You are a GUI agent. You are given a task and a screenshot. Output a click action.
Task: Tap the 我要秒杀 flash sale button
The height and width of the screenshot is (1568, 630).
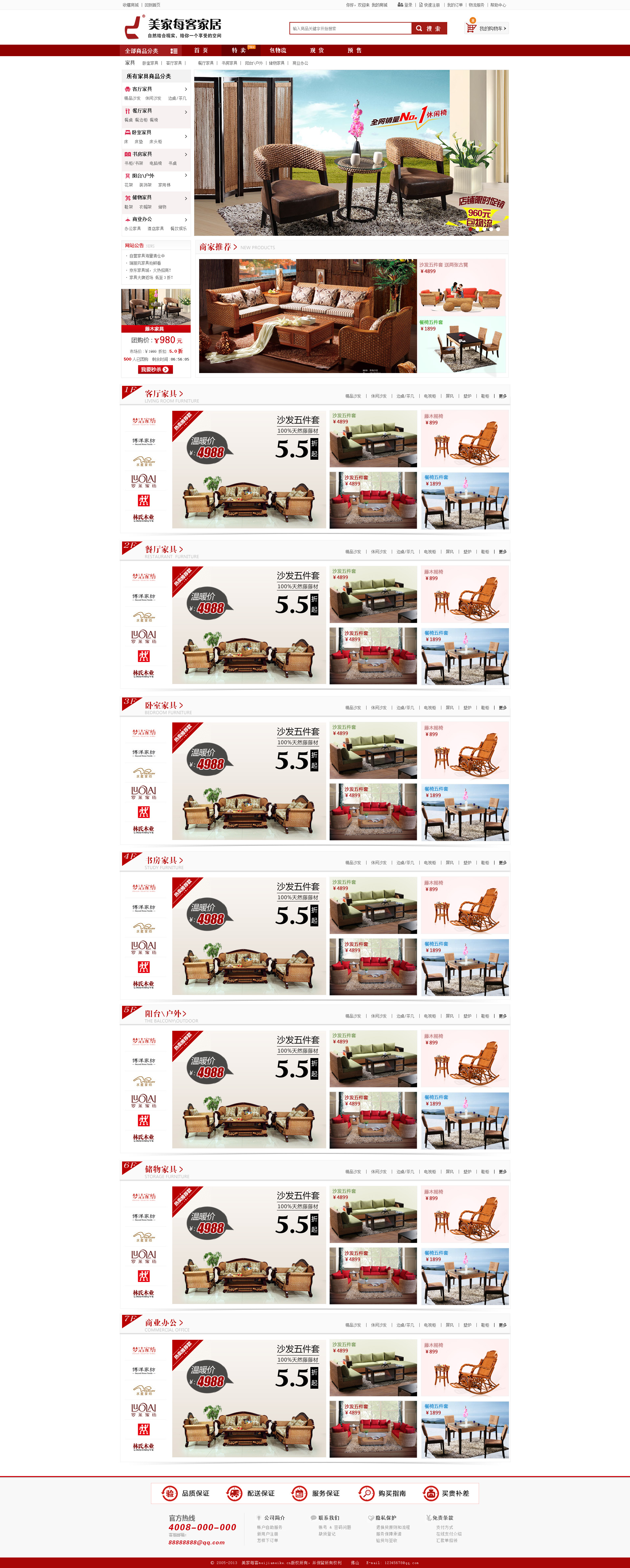[155, 369]
